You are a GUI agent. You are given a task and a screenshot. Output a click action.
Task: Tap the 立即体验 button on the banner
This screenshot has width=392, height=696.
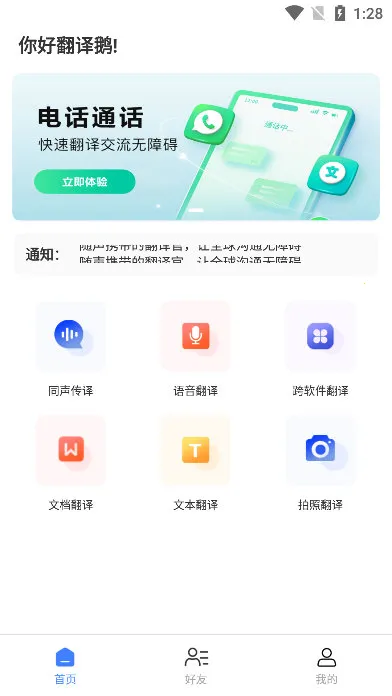[84, 182]
